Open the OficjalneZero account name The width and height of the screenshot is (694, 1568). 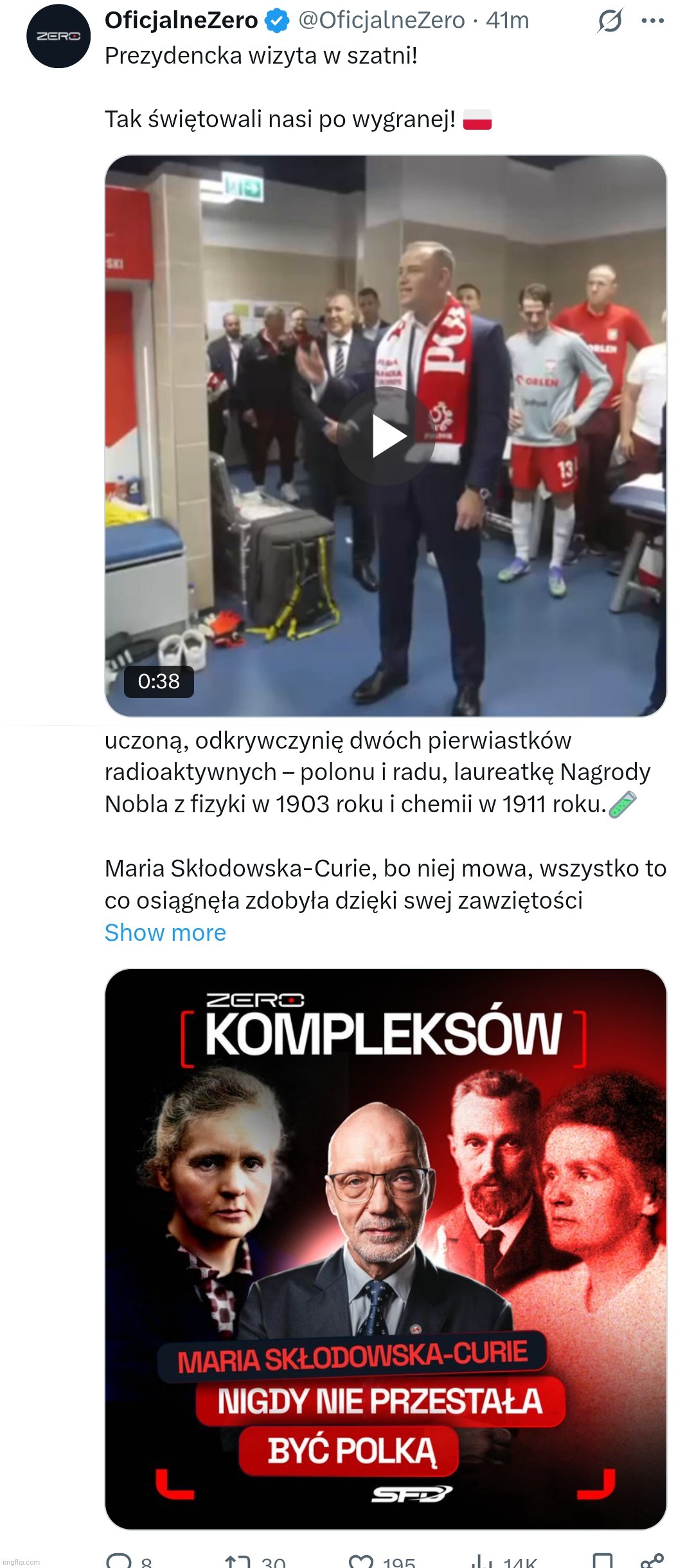181,21
